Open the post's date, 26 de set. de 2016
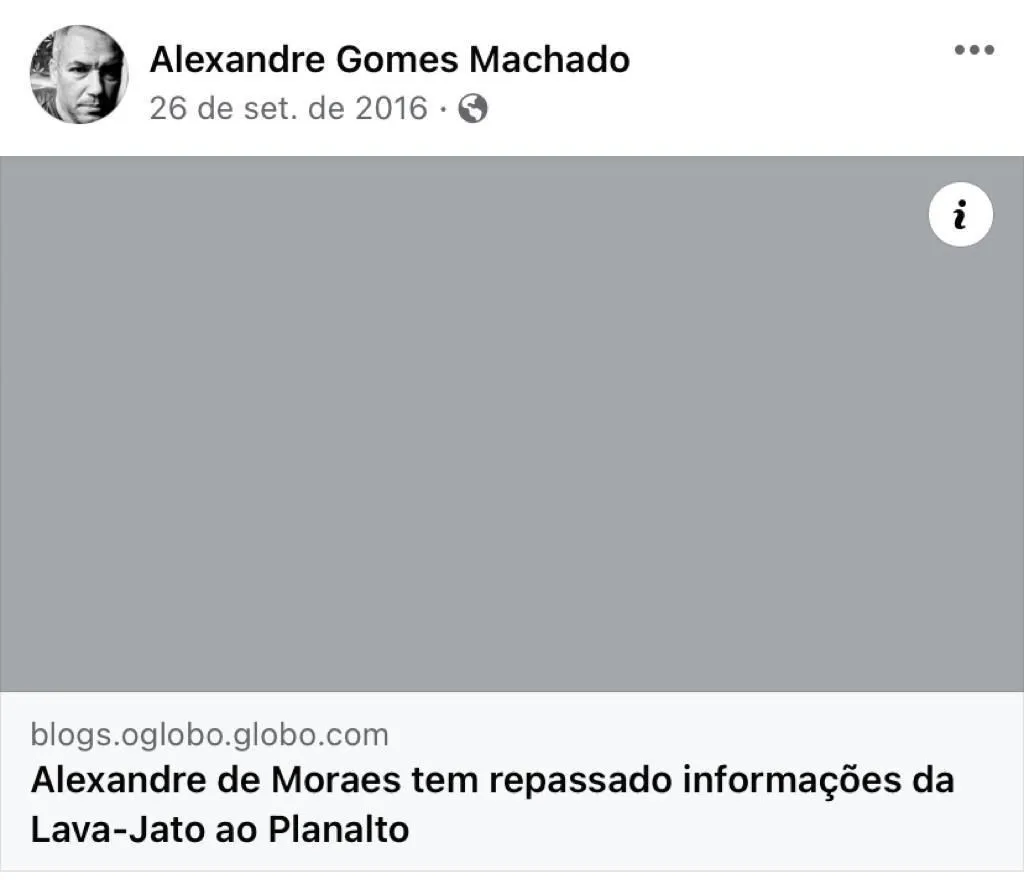 pos(288,108)
